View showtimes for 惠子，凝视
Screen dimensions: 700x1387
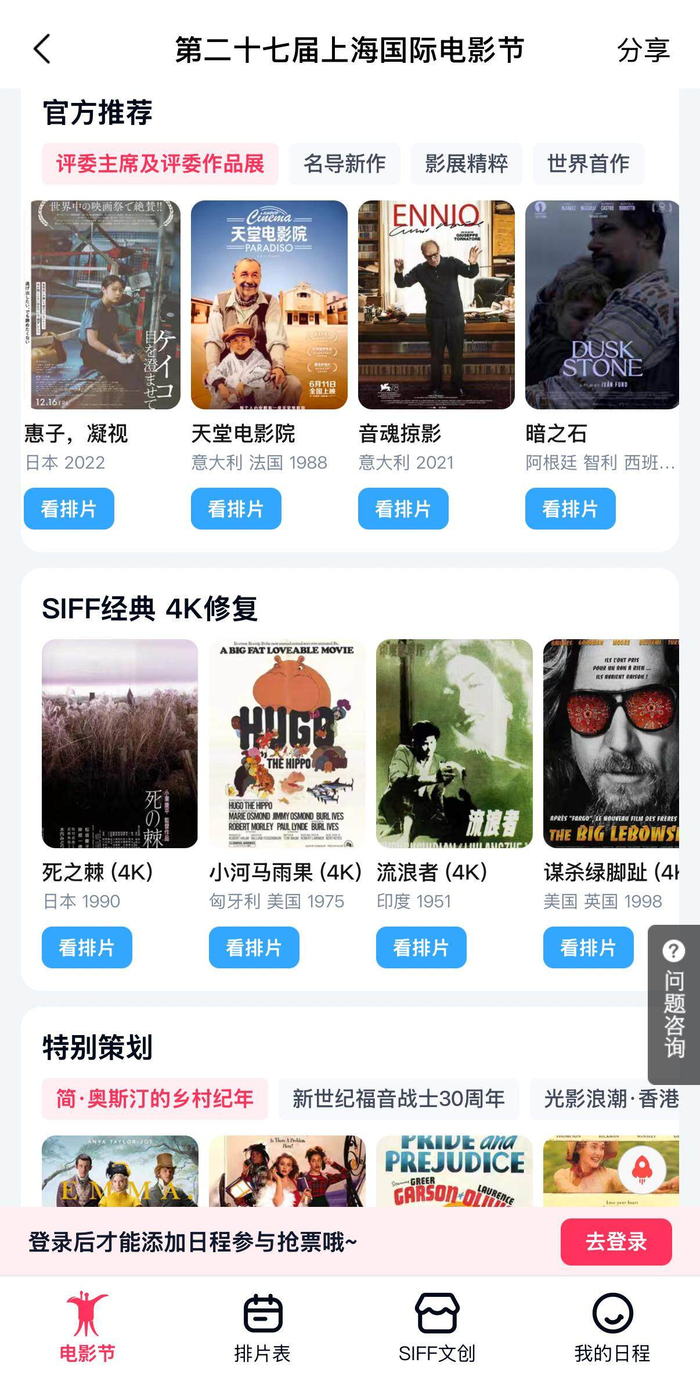69,509
